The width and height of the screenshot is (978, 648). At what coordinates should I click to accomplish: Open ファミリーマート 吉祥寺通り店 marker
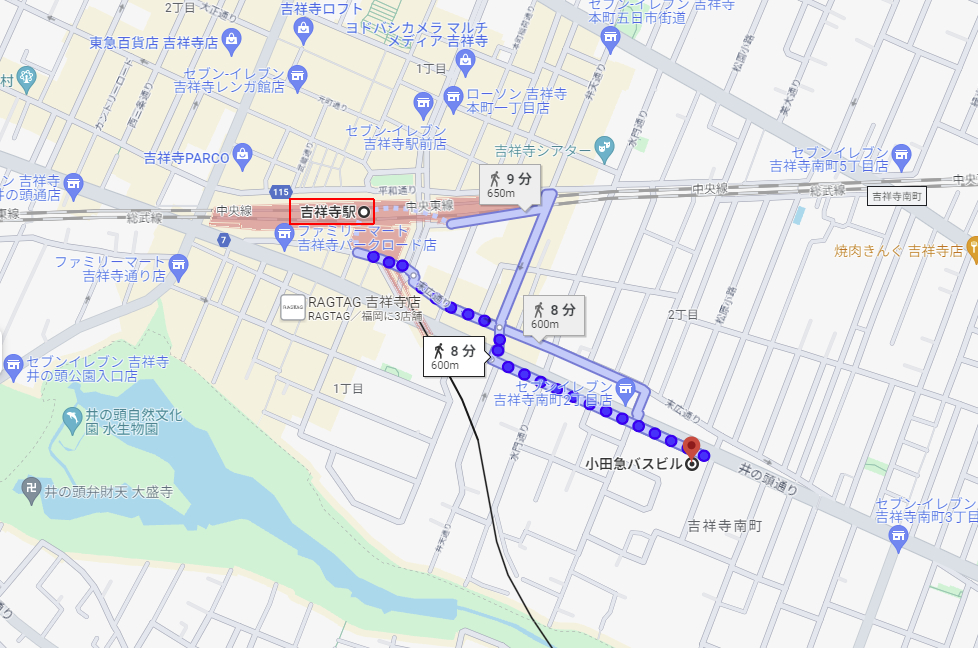(x=178, y=265)
